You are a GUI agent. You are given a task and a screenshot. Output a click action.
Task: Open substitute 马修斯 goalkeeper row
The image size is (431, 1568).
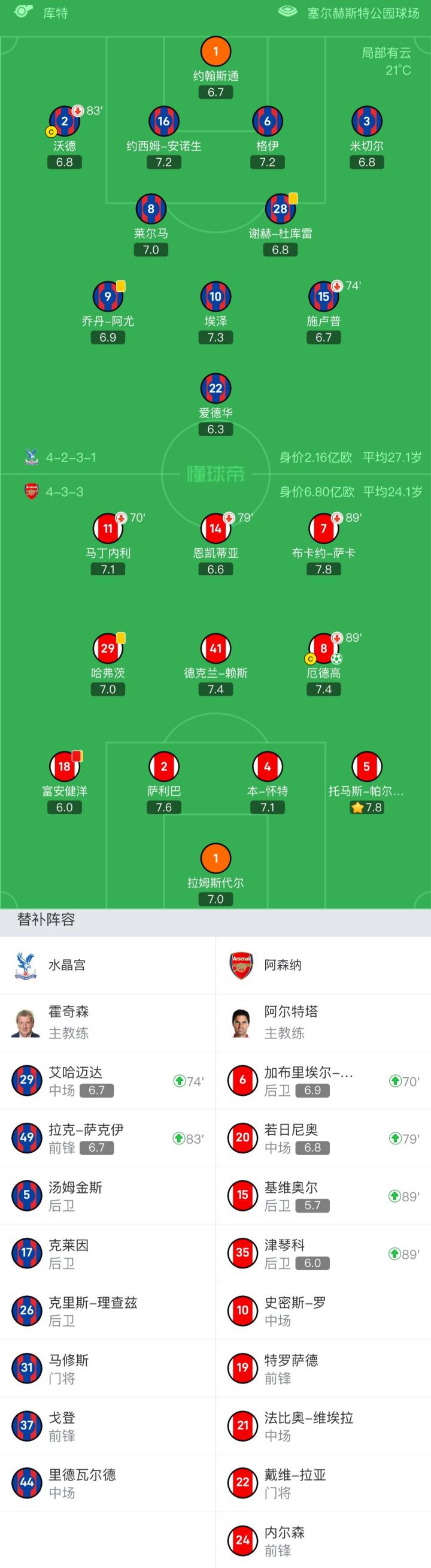point(108,1368)
